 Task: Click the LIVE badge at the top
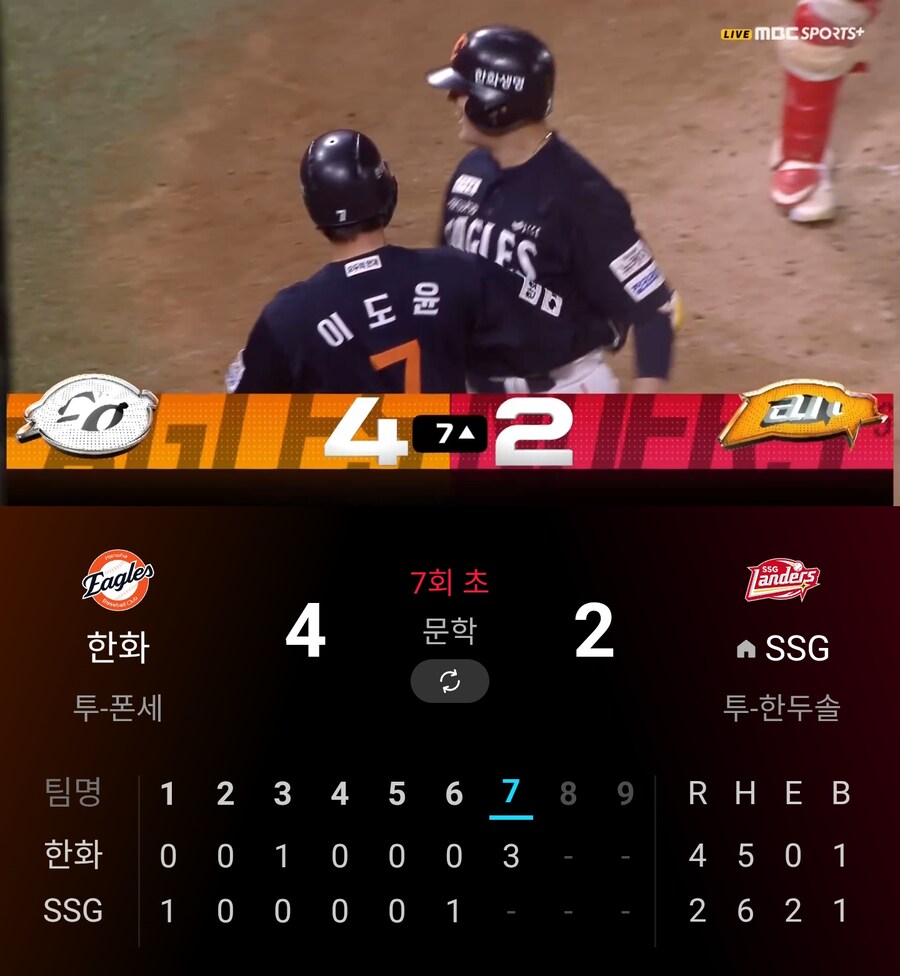[733, 33]
